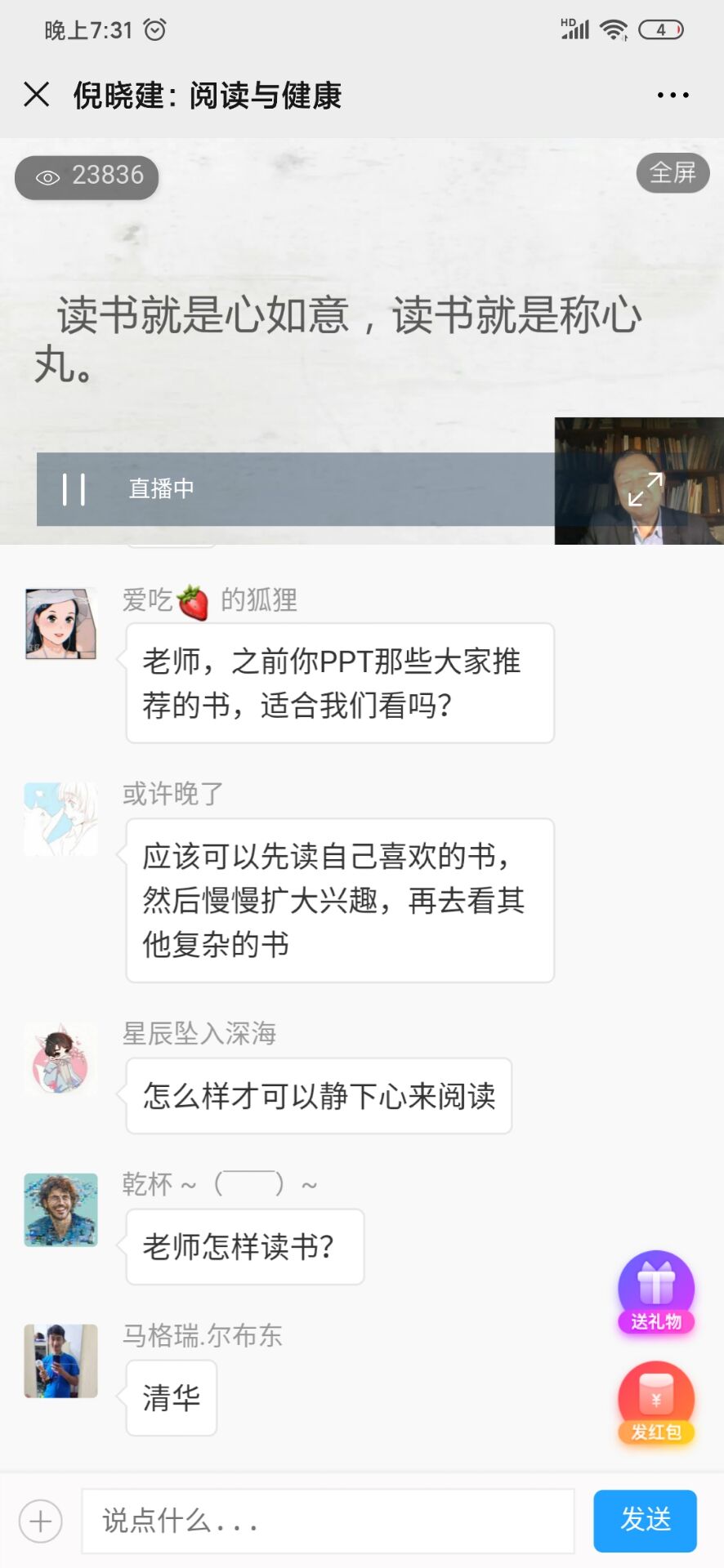Open 马格瑞.尔布东's avatar

click(60, 1361)
